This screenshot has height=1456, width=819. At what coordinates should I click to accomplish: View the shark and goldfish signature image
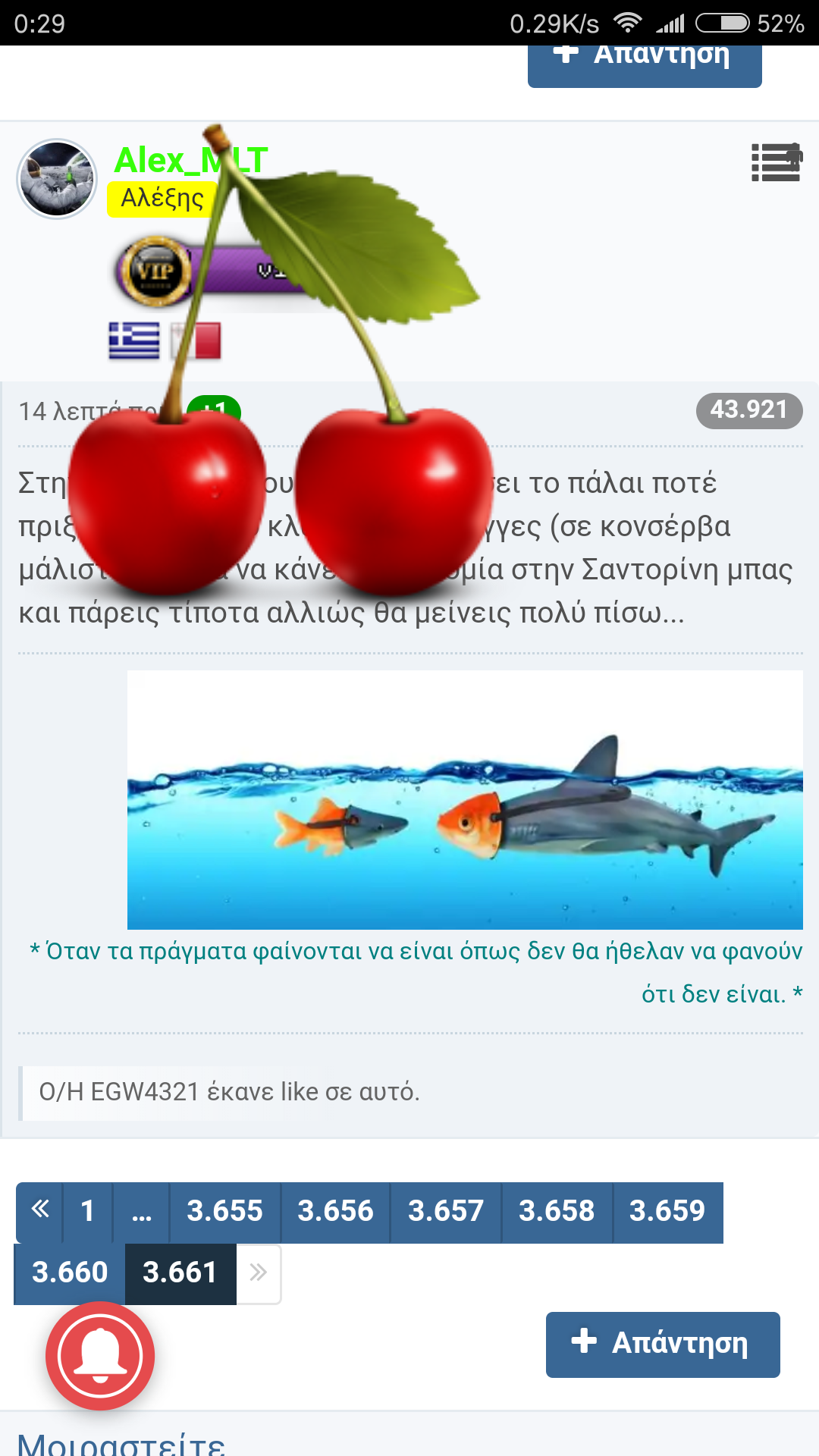coord(464,799)
